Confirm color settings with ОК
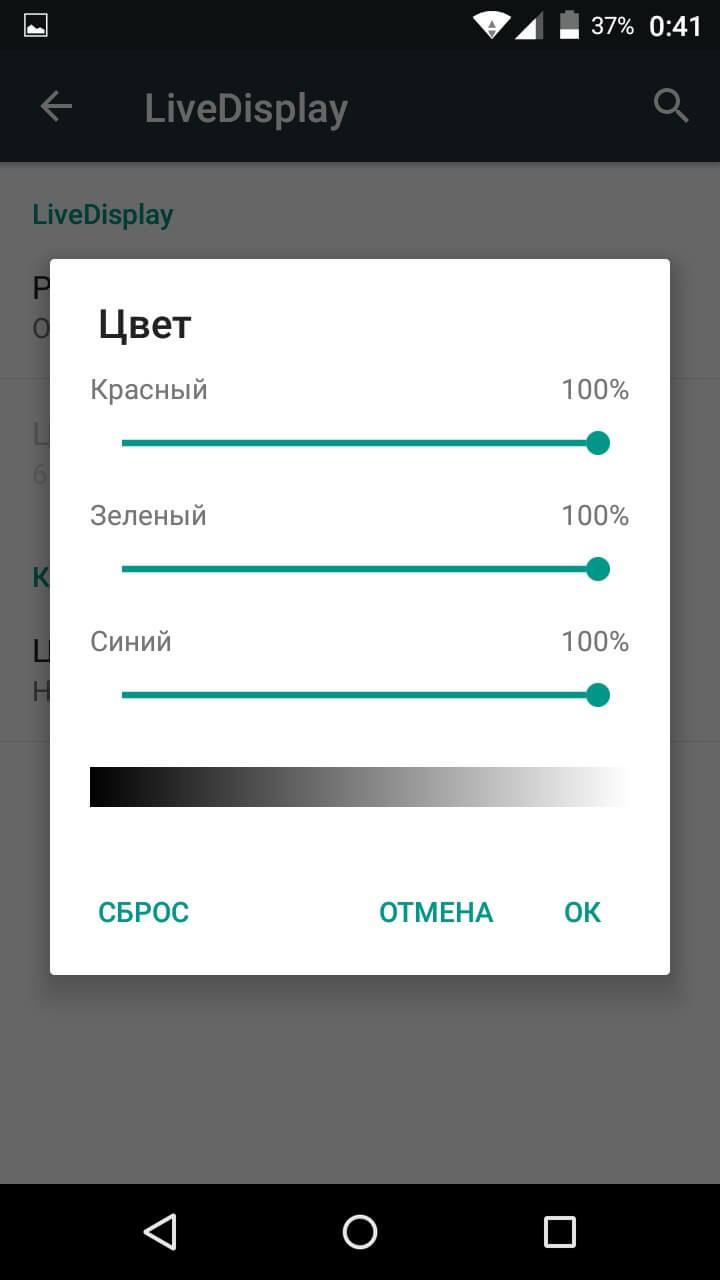Viewport: 720px width, 1280px height. click(x=583, y=911)
